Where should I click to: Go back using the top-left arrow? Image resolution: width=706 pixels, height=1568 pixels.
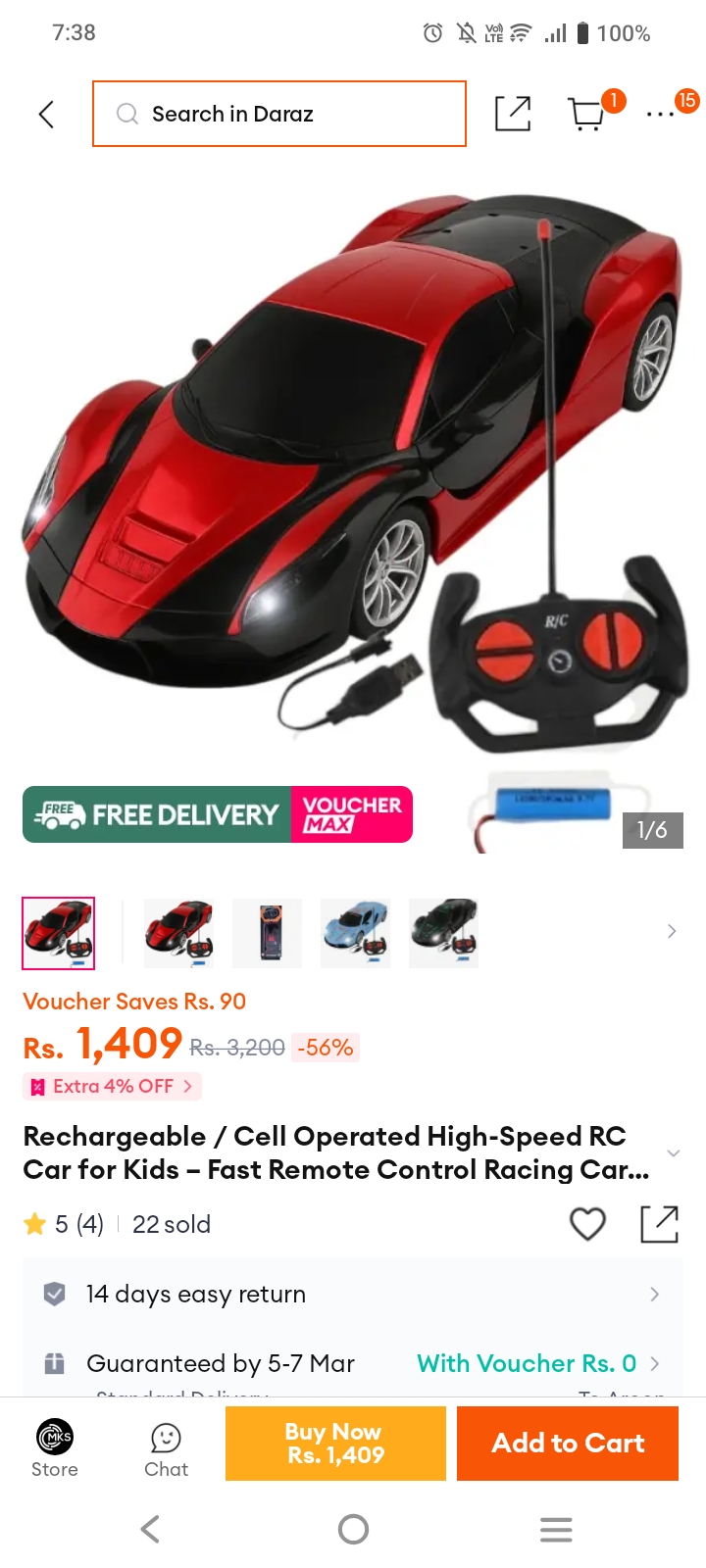coord(46,115)
